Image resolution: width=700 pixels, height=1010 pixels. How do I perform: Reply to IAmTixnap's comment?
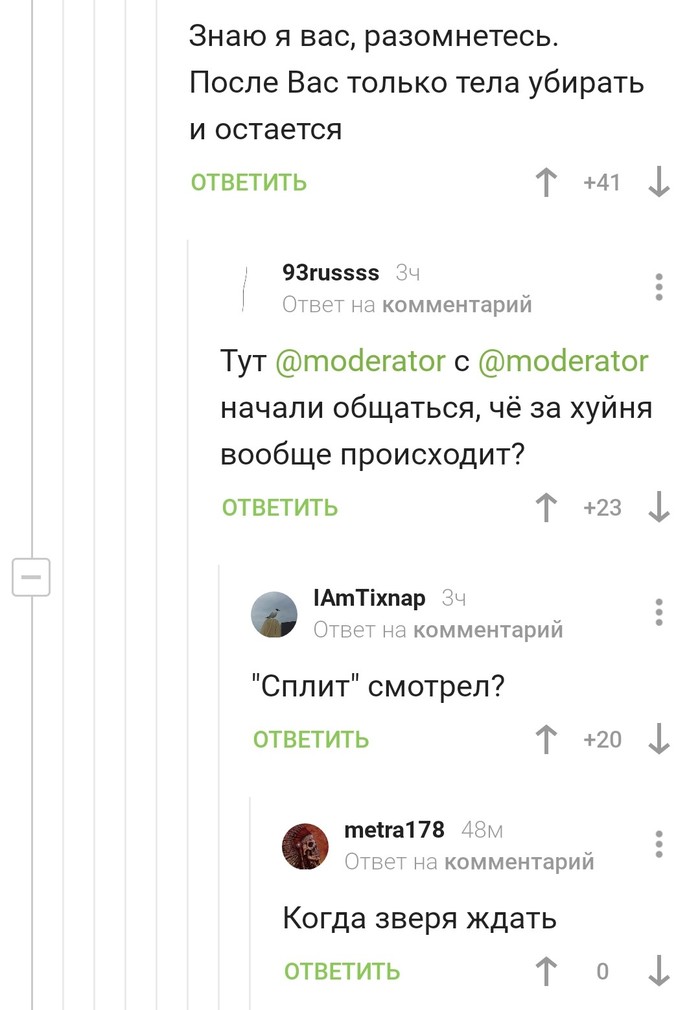click(311, 740)
